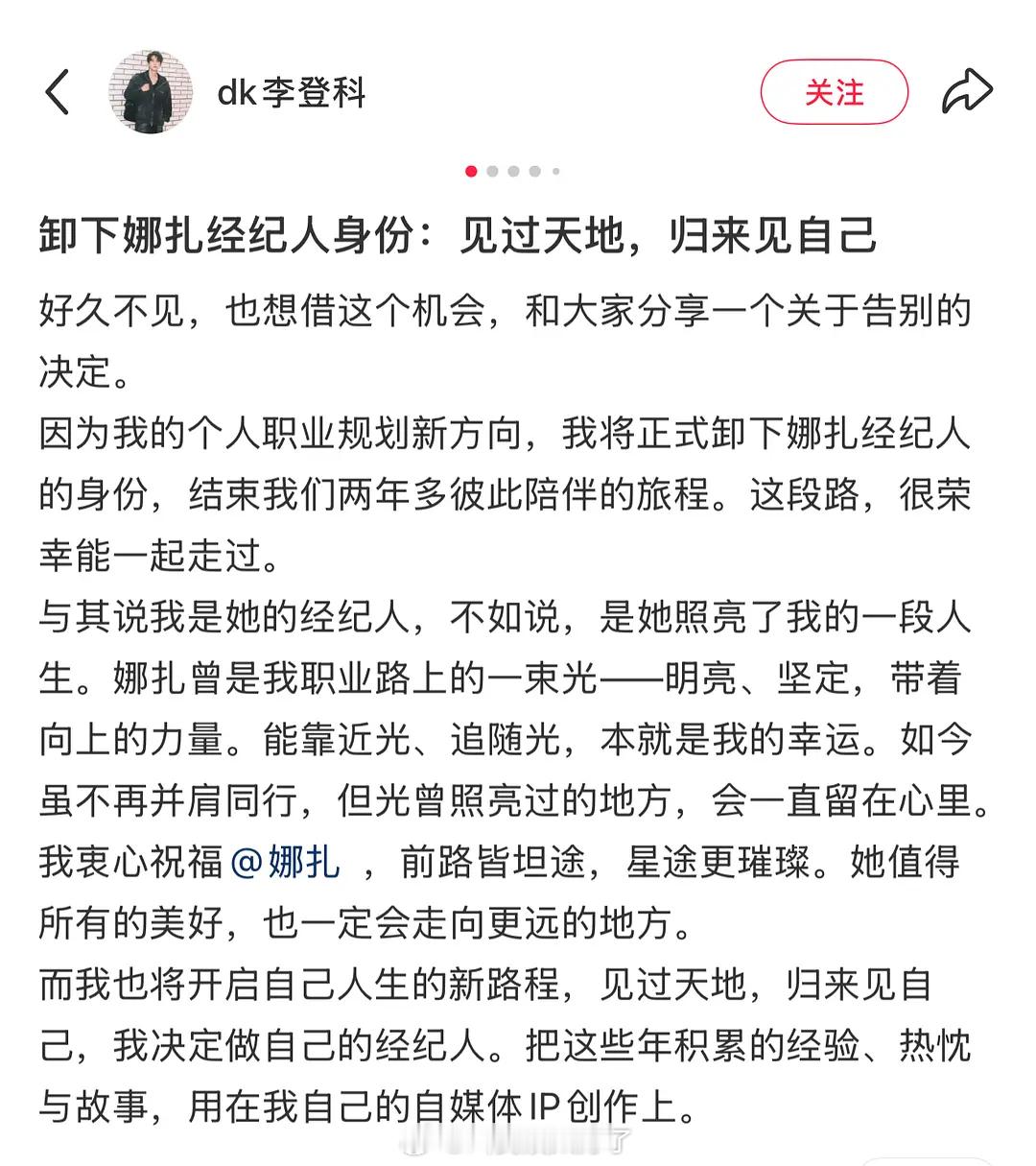Tap the carousel indicator to change slides
Screen dimensions: 1036x1166
pos(513,171)
